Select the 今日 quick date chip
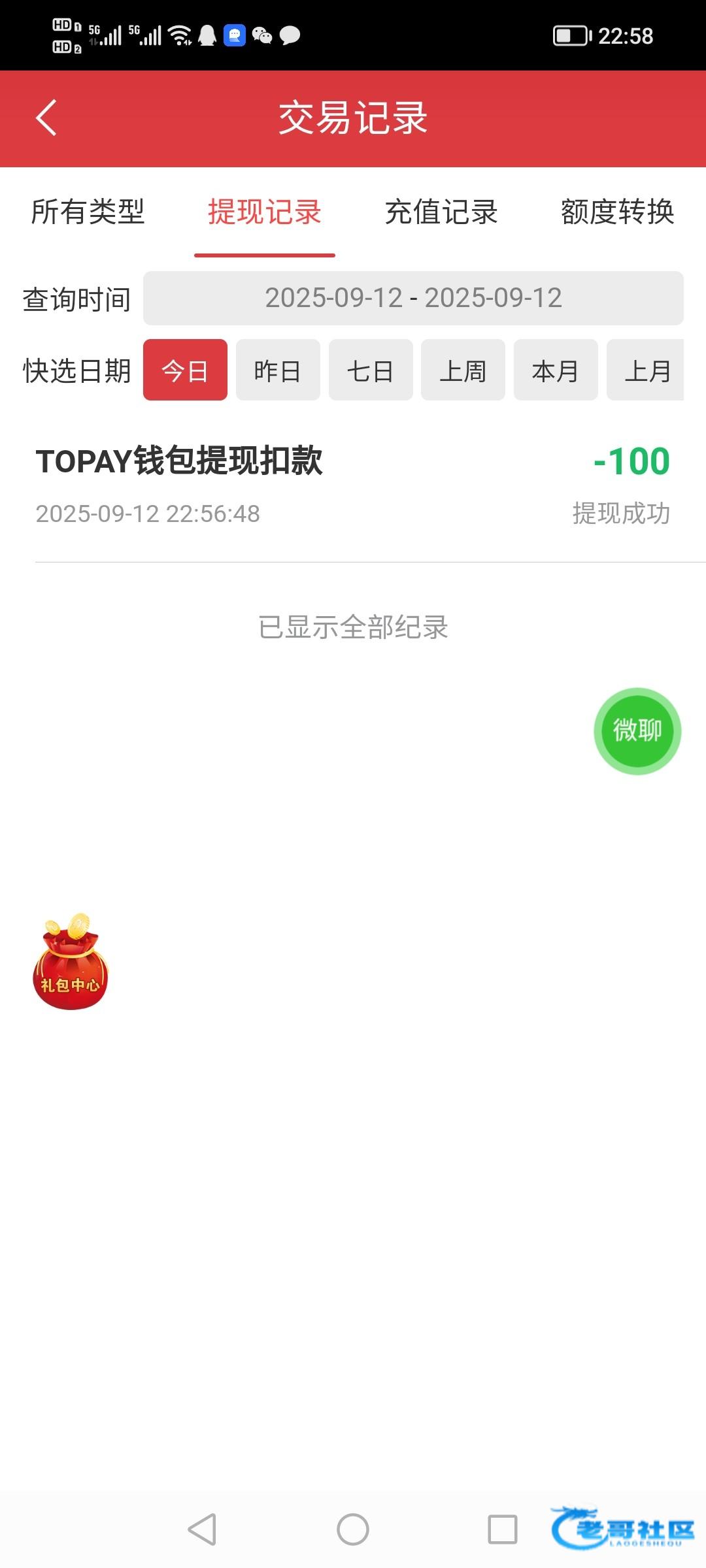 (185, 370)
